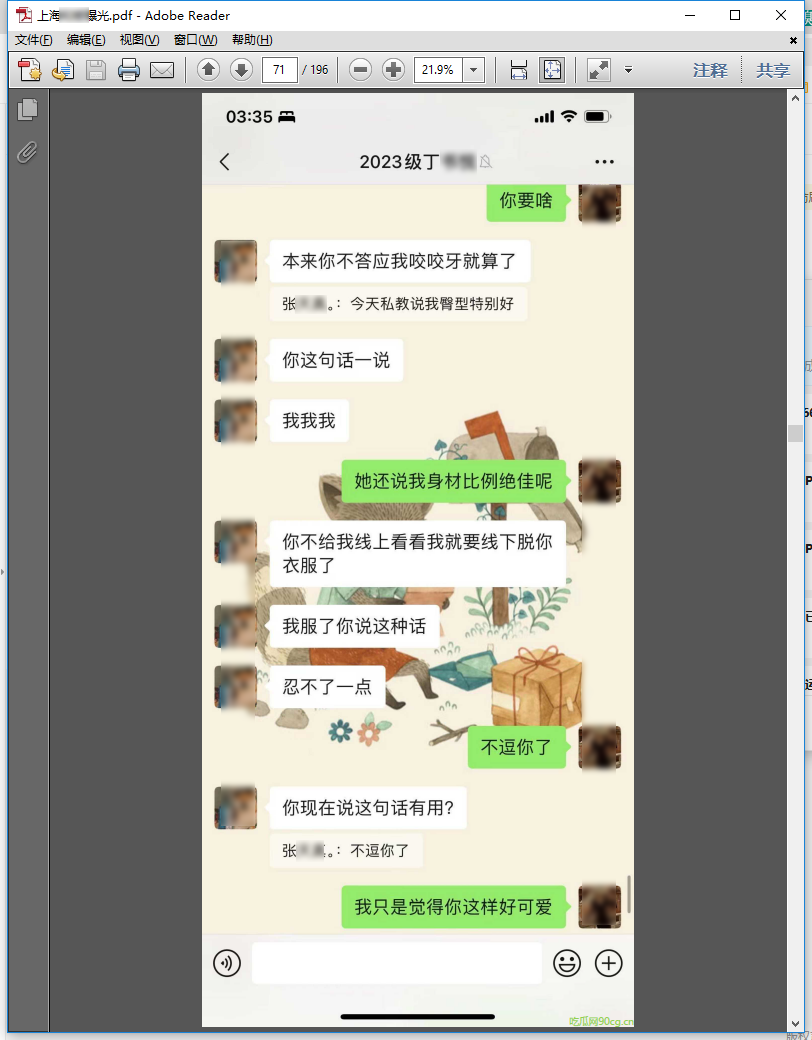Image resolution: width=812 pixels, height=1040 pixels.
Task: Close the Adobe Reader window
Action: [x=781, y=15]
